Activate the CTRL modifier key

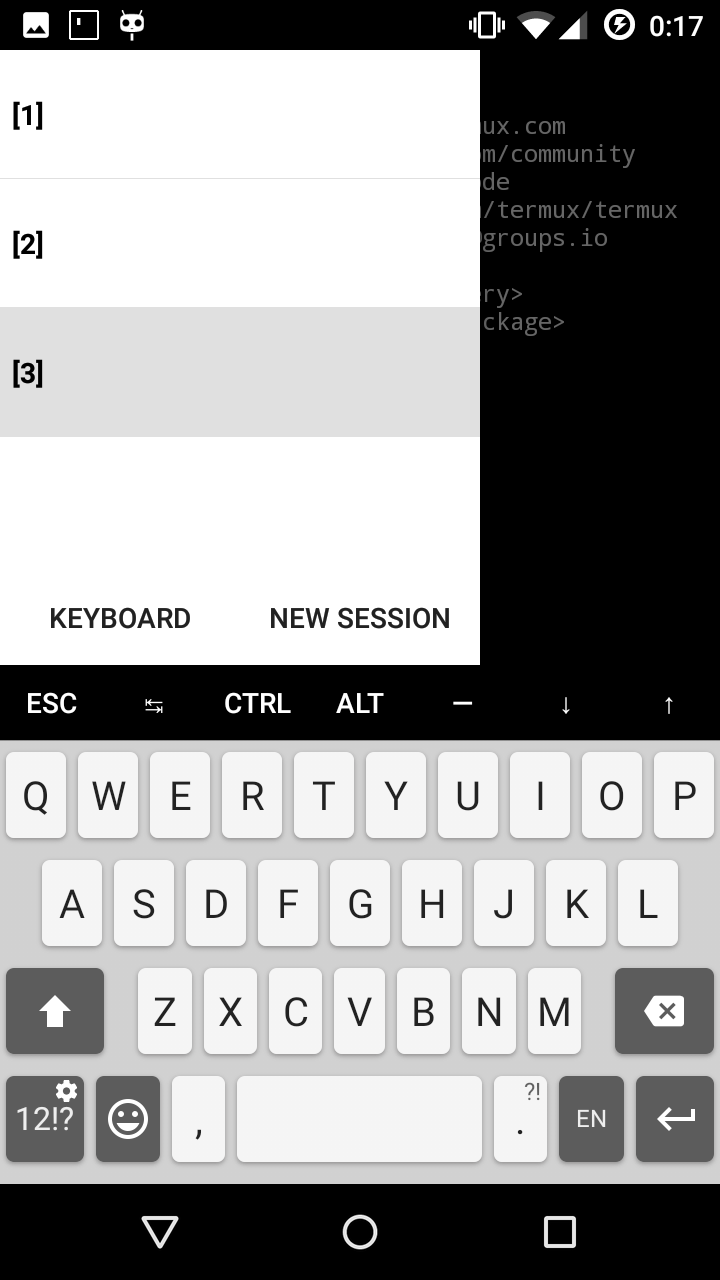(x=257, y=703)
